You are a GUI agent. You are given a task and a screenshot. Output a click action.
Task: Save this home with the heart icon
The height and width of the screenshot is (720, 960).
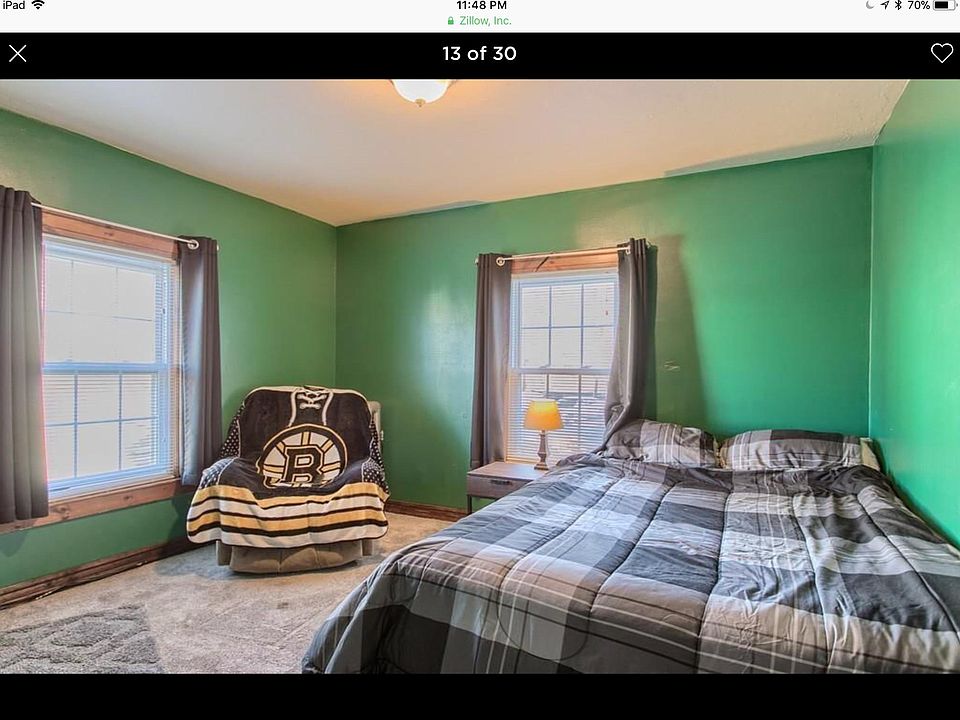(x=941, y=53)
